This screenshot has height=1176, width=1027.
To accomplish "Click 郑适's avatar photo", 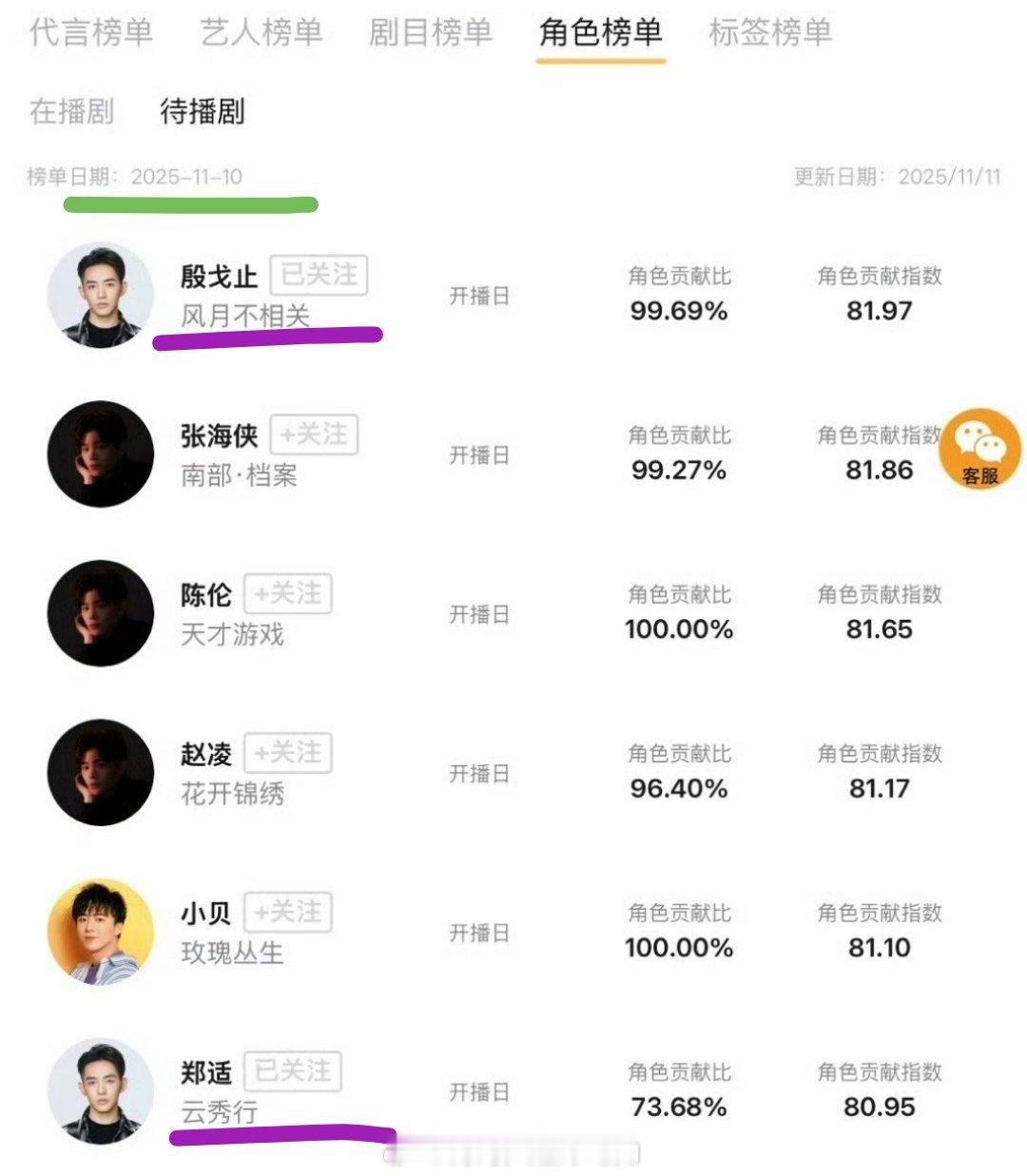I will tap(99, 1091).
